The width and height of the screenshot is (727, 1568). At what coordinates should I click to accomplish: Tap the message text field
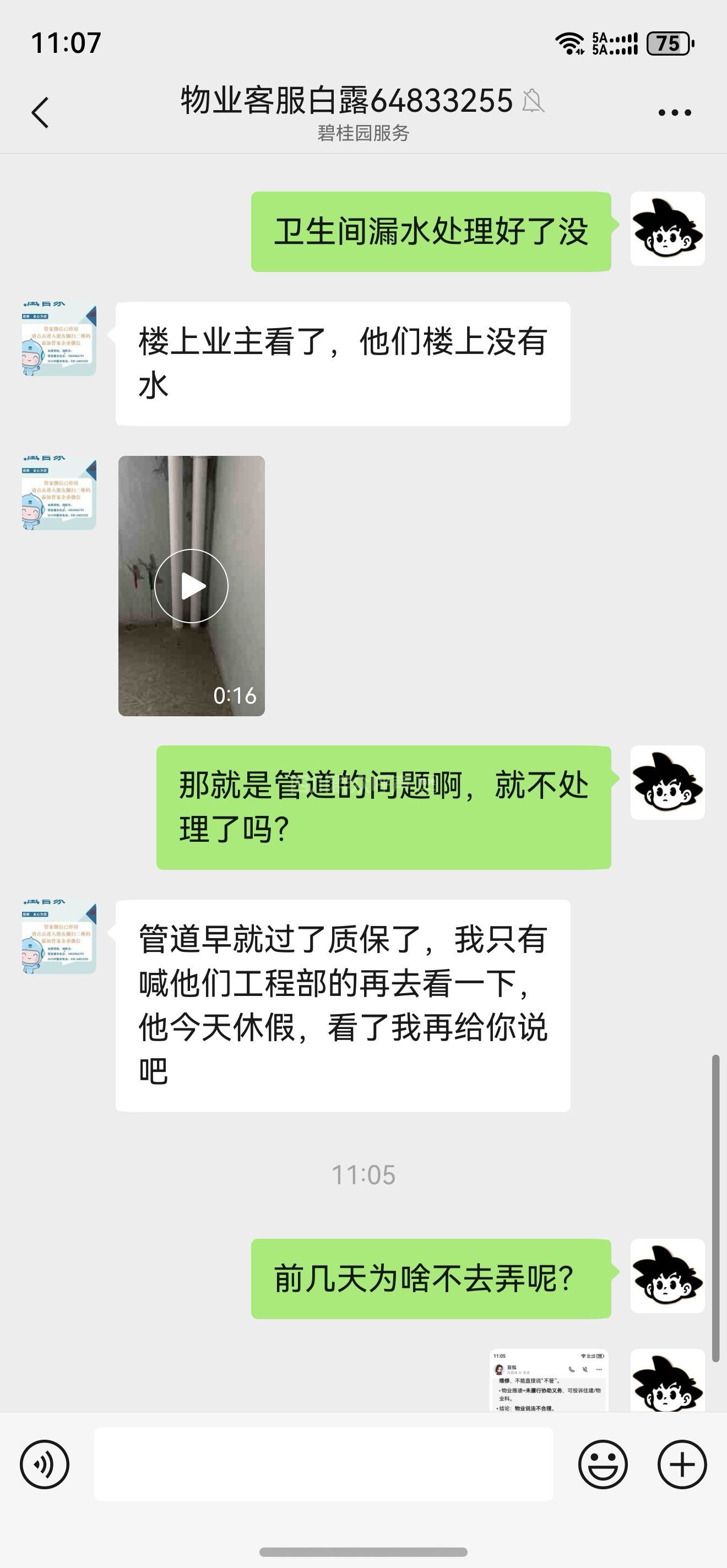323,1464
